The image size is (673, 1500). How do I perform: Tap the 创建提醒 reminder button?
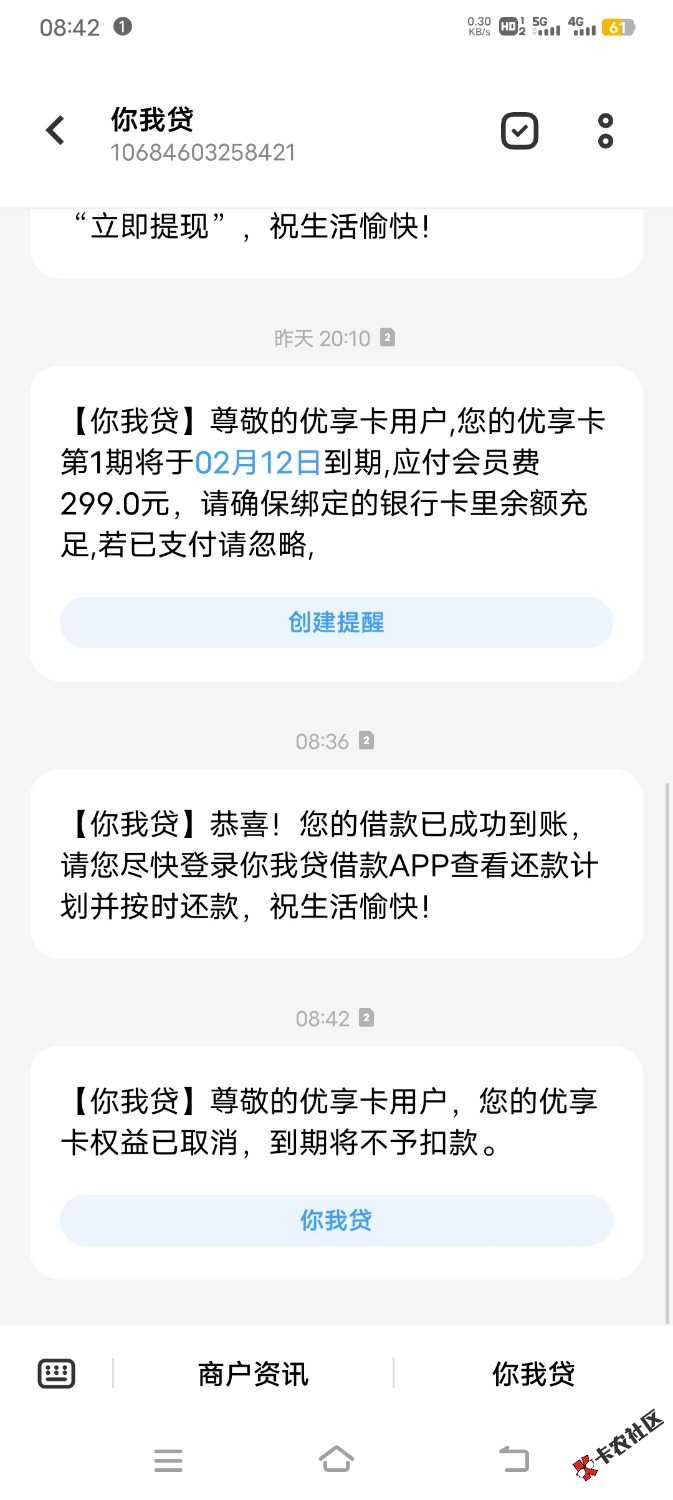point(336,623)
